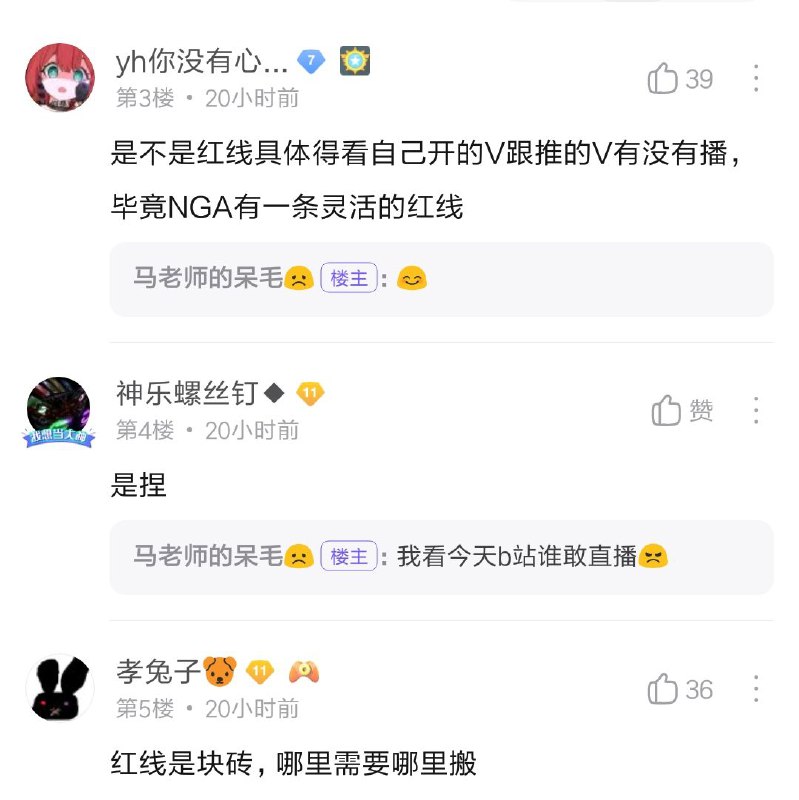The height and width of the screenshot is (800, 799).
Task: Open the three-dot menu beside 神乐螺丝钉's comment
Action: click(757, 410)
